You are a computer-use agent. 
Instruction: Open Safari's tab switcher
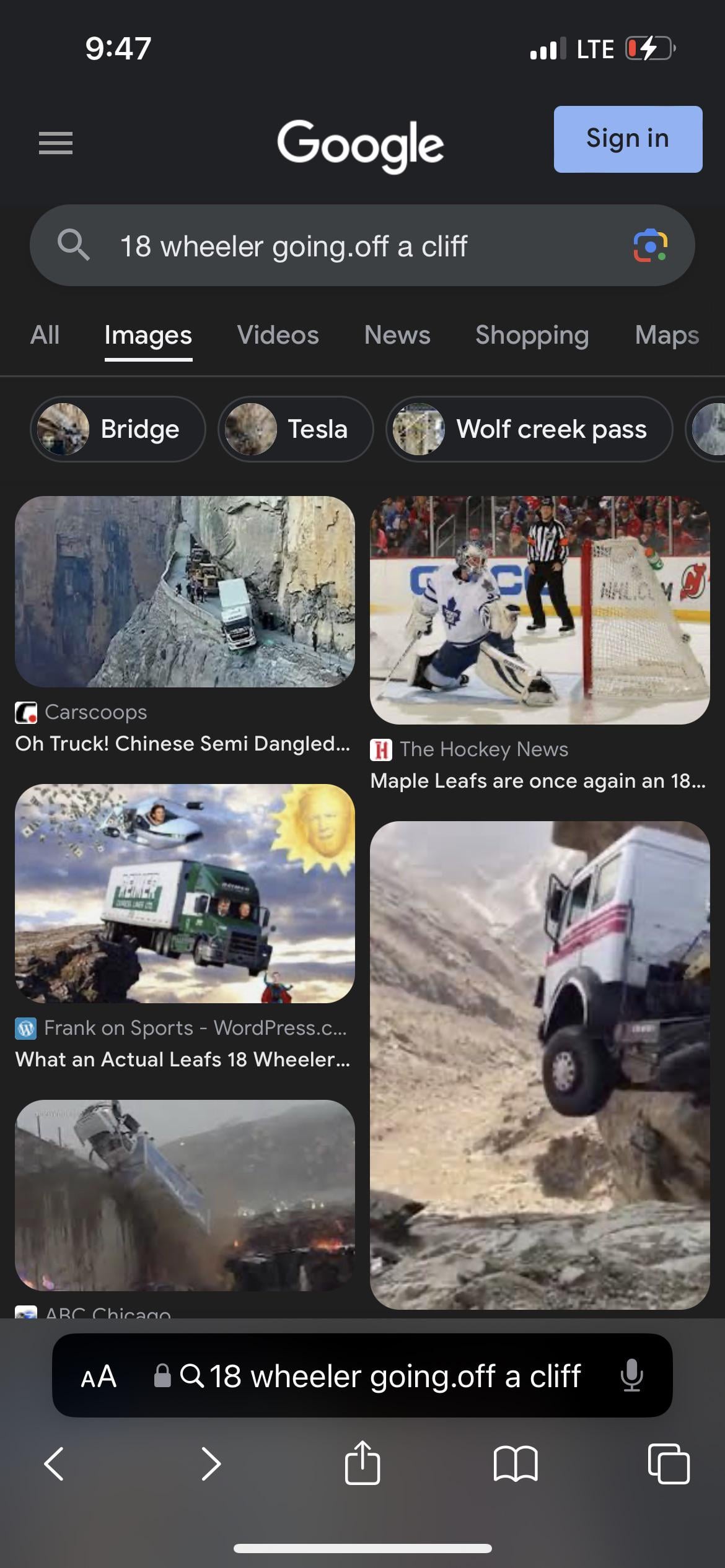tap(668, 1464)
